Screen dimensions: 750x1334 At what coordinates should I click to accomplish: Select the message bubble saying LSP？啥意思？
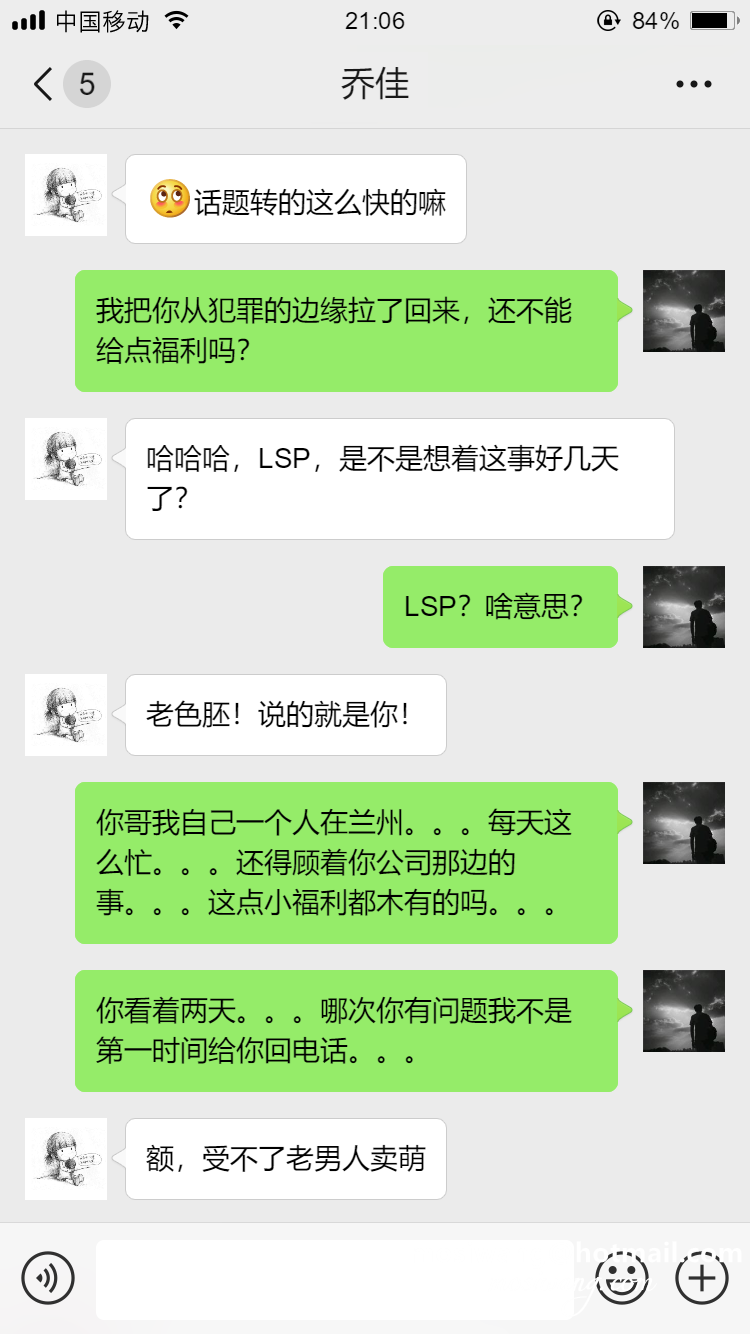pyautogui.click(x=501, y=607)
